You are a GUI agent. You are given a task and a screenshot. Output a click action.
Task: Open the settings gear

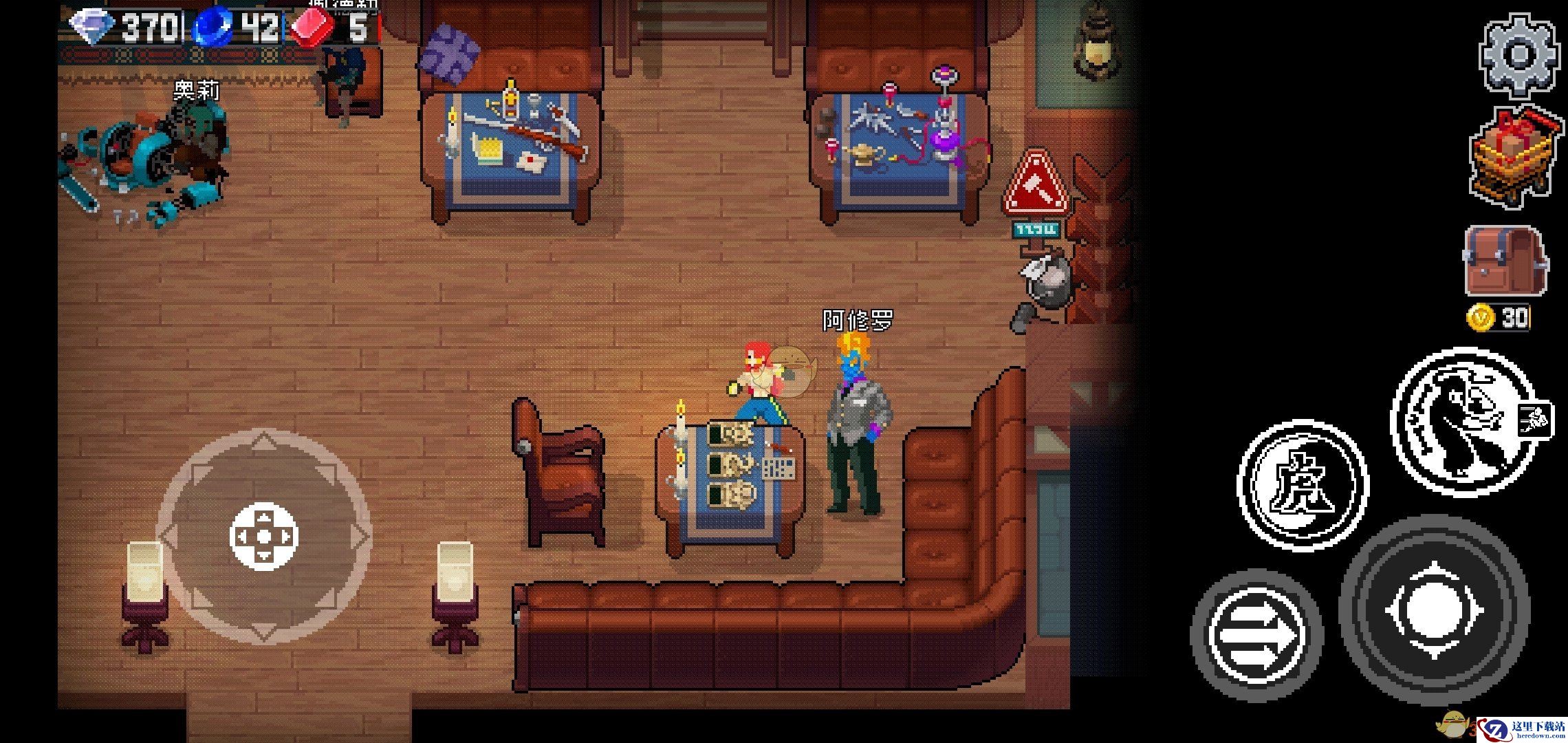tap(1518, 56)
